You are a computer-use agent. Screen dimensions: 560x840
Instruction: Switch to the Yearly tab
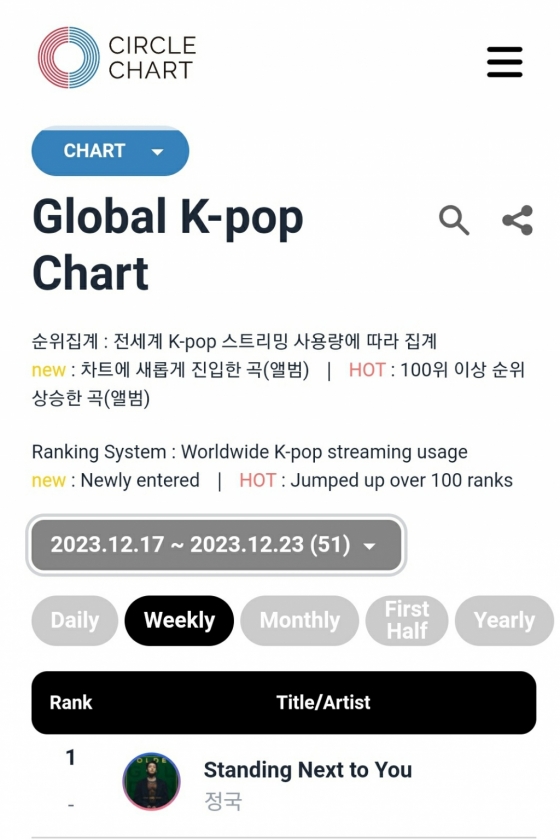pos(504,620)
